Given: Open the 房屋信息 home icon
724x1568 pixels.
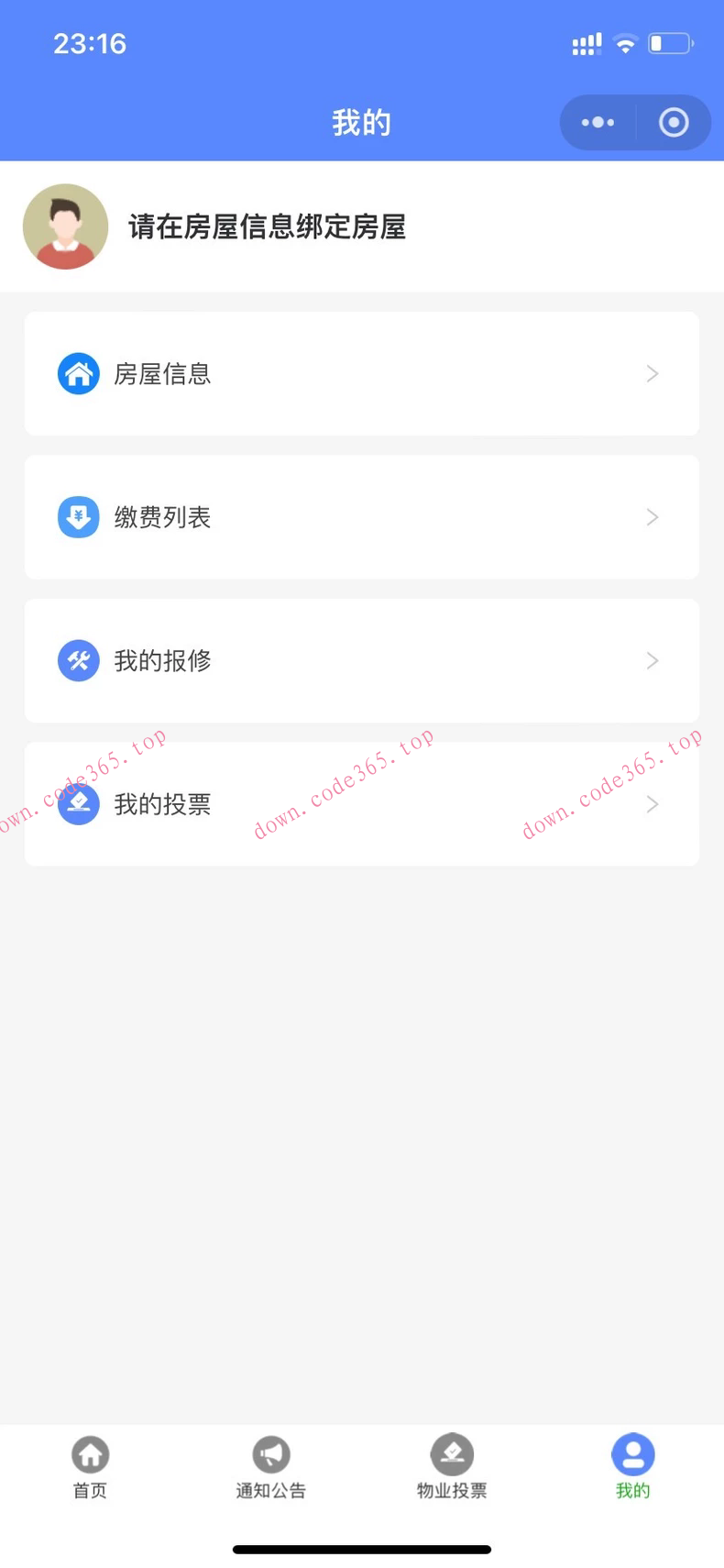Looking at the screenshot, I should pos(78,373).
